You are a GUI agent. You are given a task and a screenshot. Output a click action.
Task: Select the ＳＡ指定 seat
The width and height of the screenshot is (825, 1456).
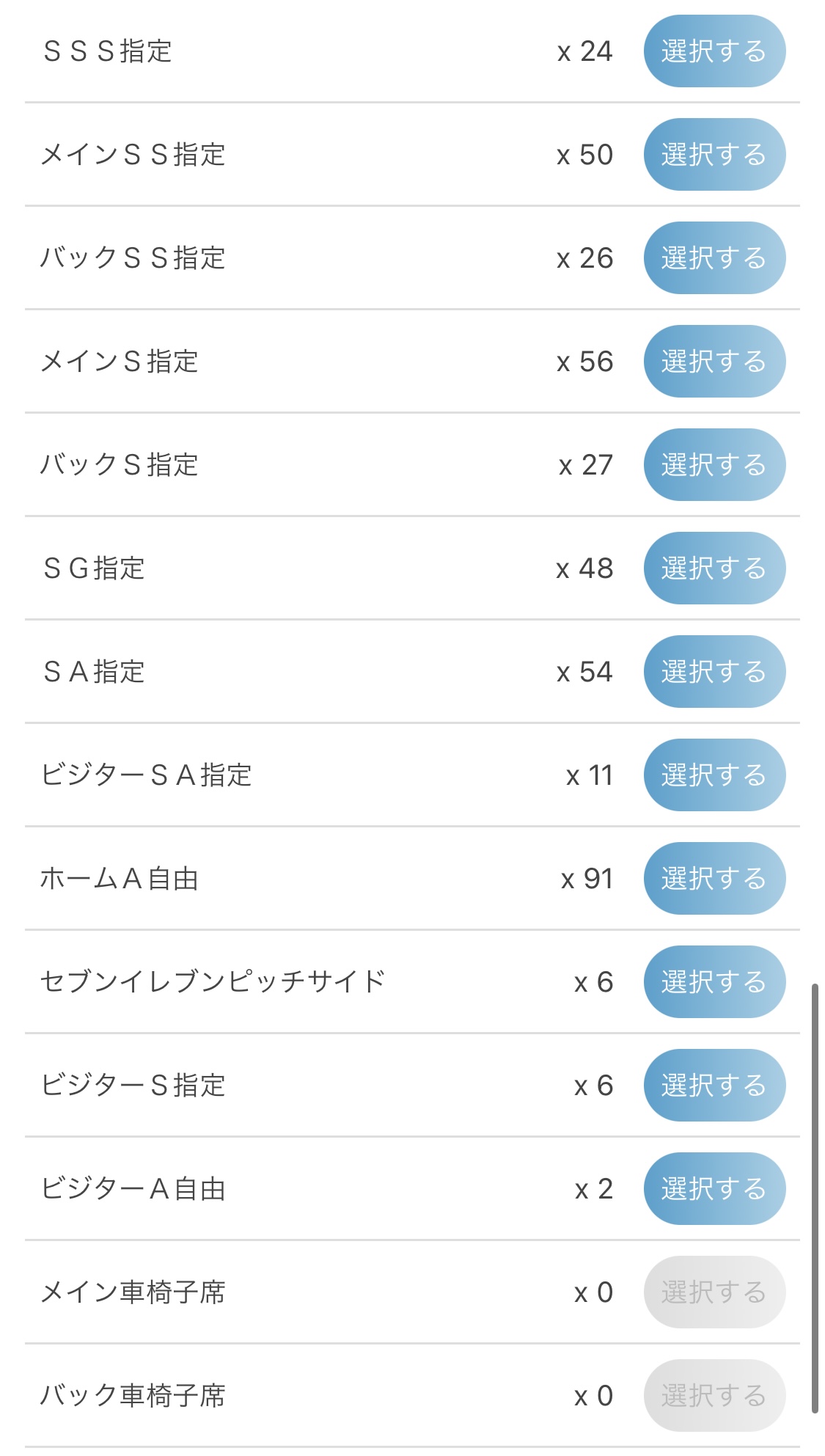tap(714, 672)
